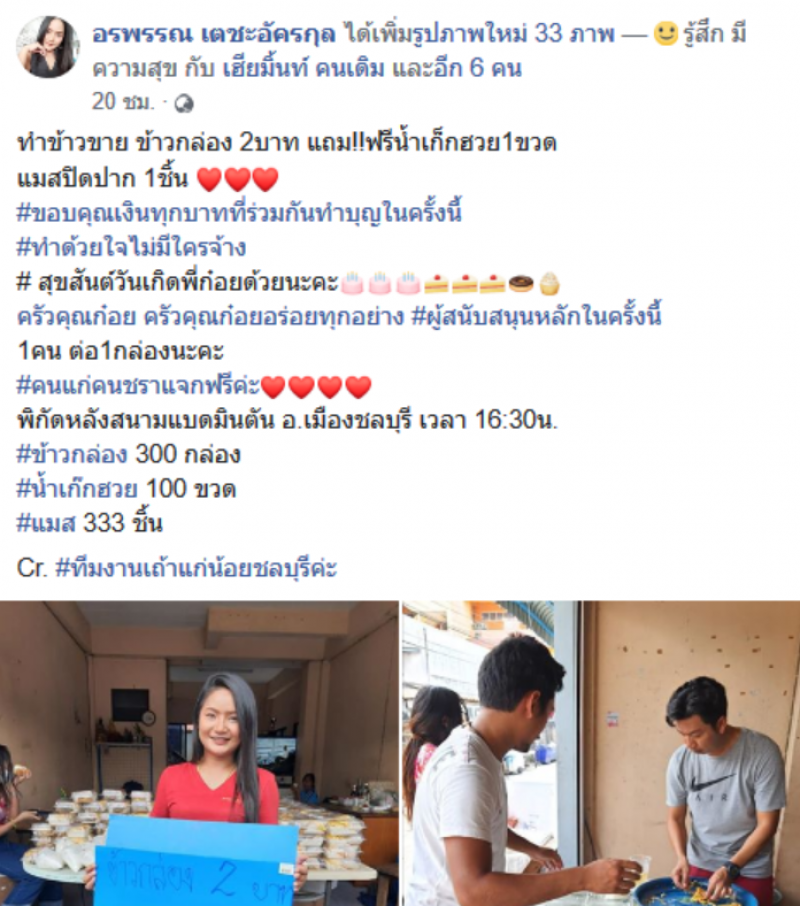Open hashtag #ทีมงานเถ้าแก่น้อยชลบุรีค่ะ
800x906 pixels.
click(196, 569)
